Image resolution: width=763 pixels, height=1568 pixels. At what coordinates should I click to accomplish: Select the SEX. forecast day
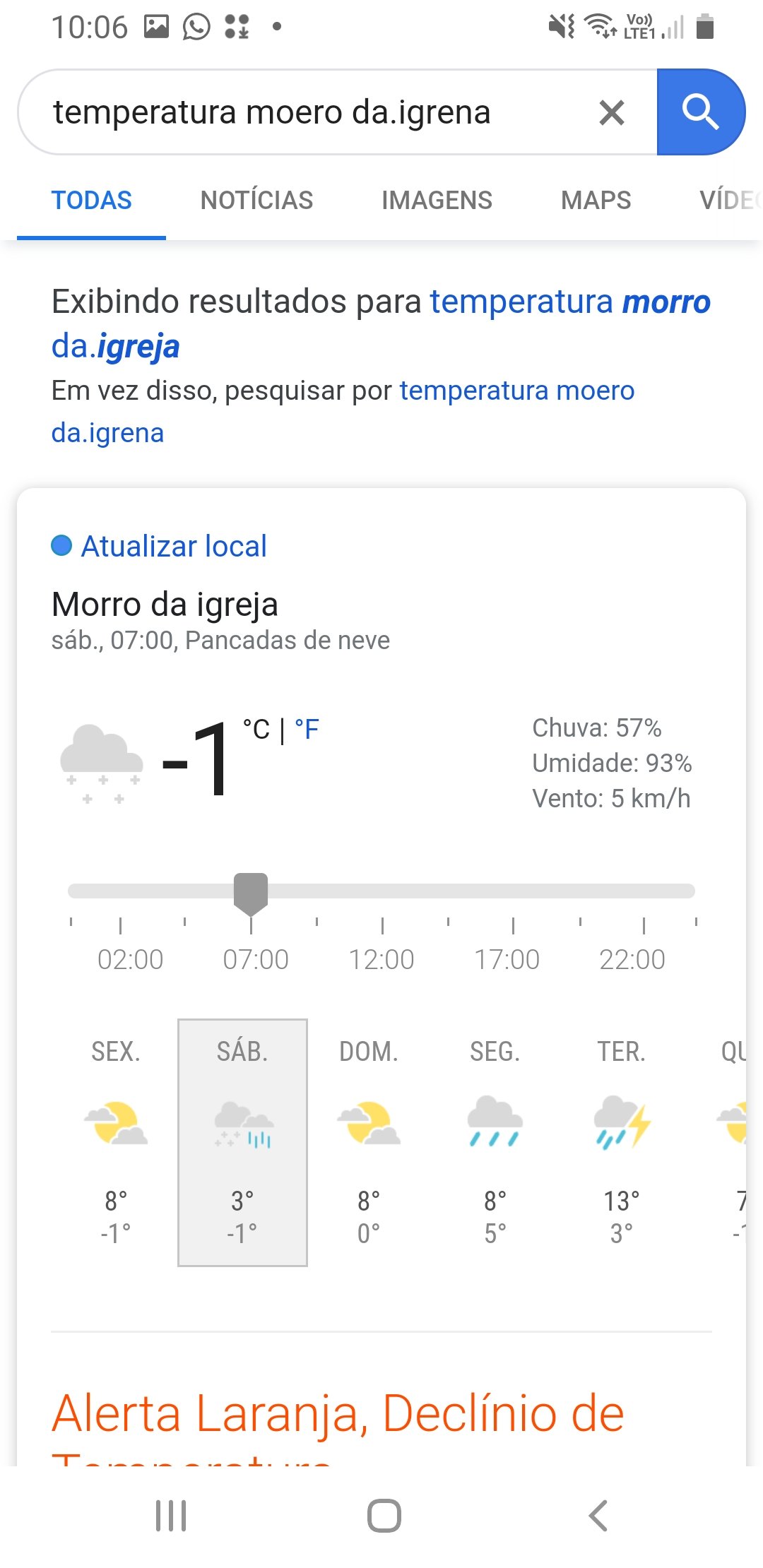116,1142
